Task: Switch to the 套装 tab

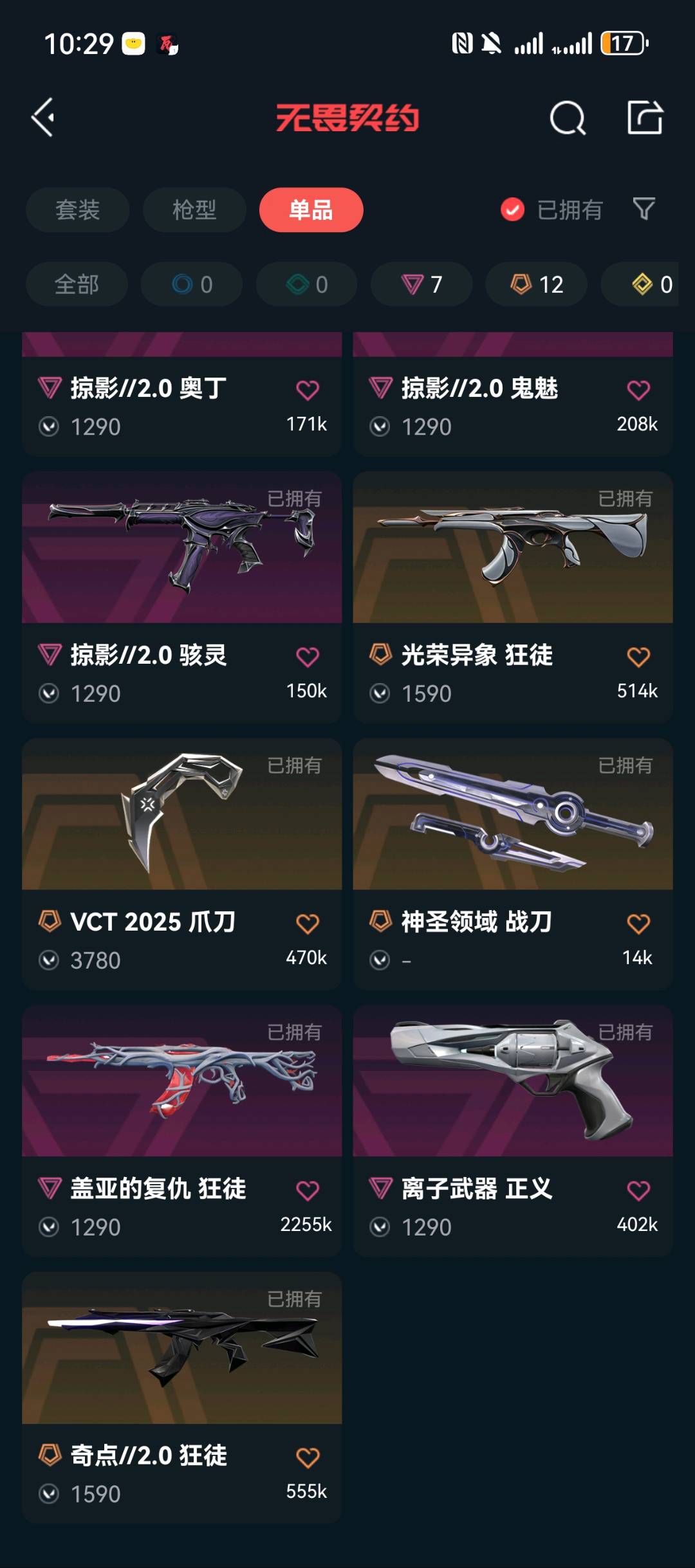Action: [77, 210]
